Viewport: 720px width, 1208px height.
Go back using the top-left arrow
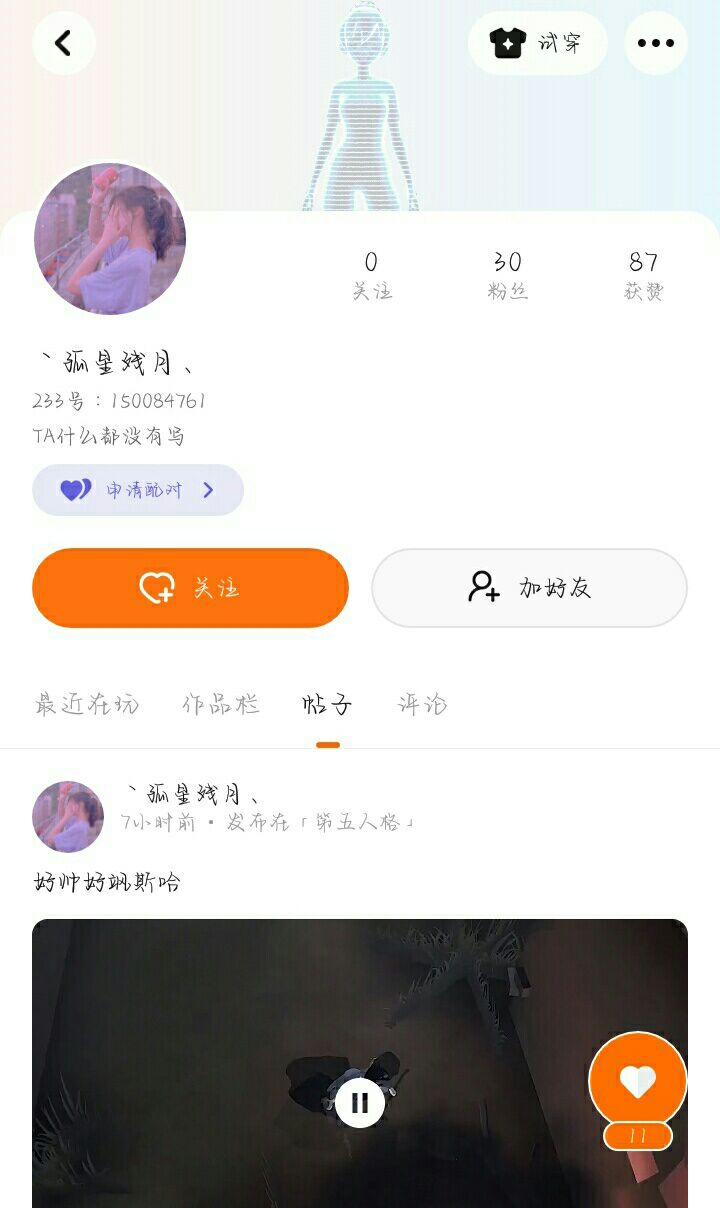[x=63, y=43]
